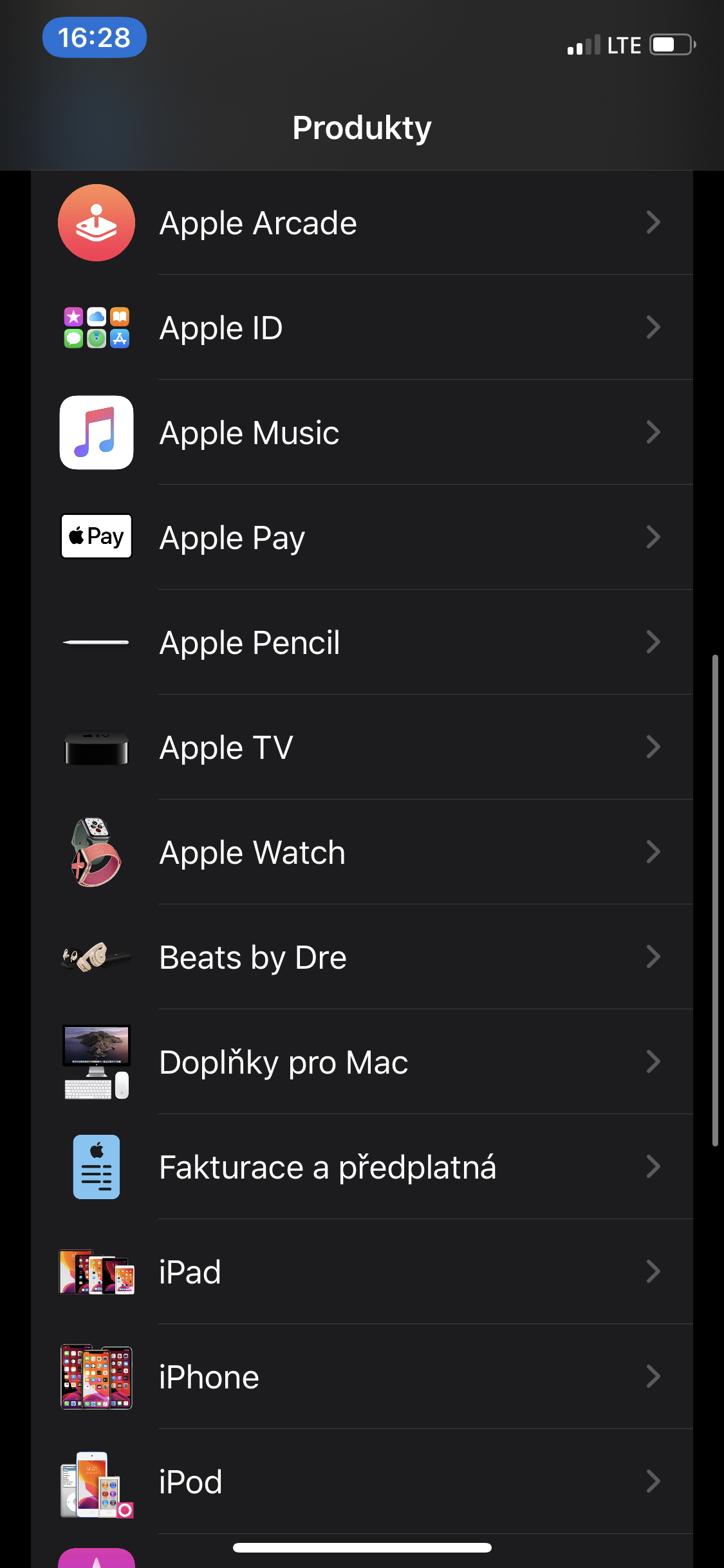Select Apple ID from the list
The width and height of the screenshot is (724, 1568).
tap(360, 328)
